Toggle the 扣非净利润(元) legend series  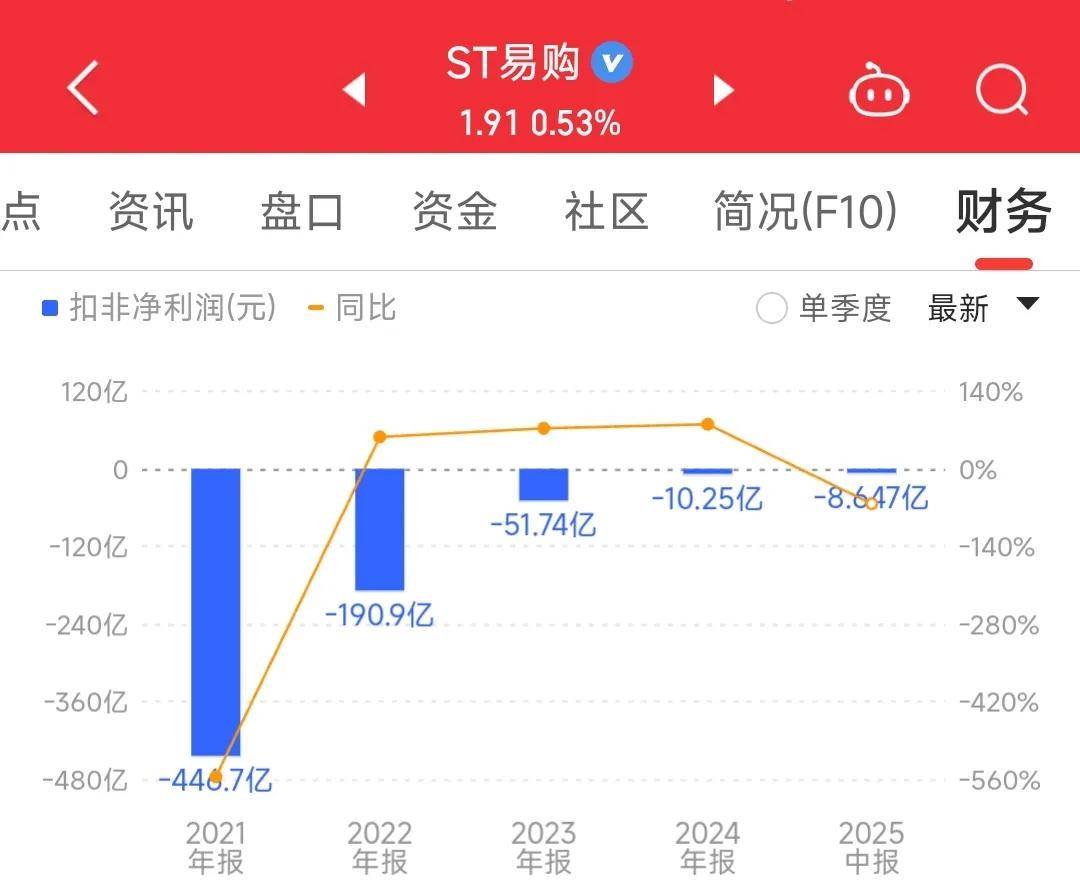158,308
